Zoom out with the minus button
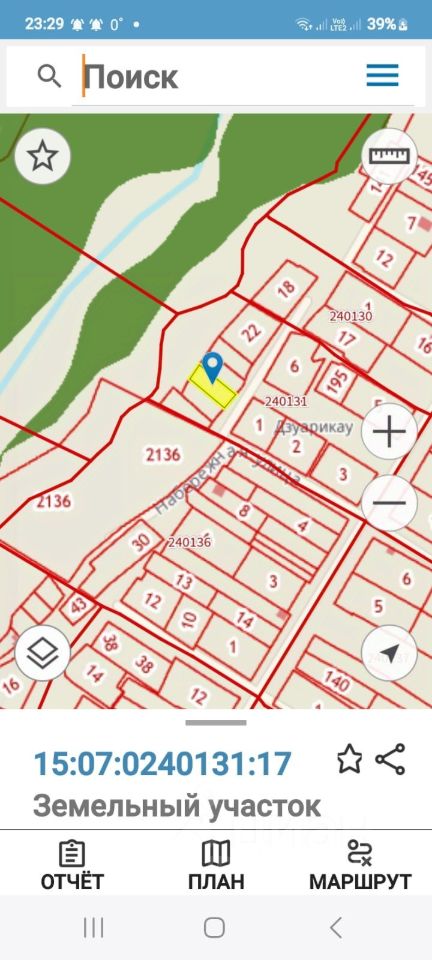 coord(389,503)
